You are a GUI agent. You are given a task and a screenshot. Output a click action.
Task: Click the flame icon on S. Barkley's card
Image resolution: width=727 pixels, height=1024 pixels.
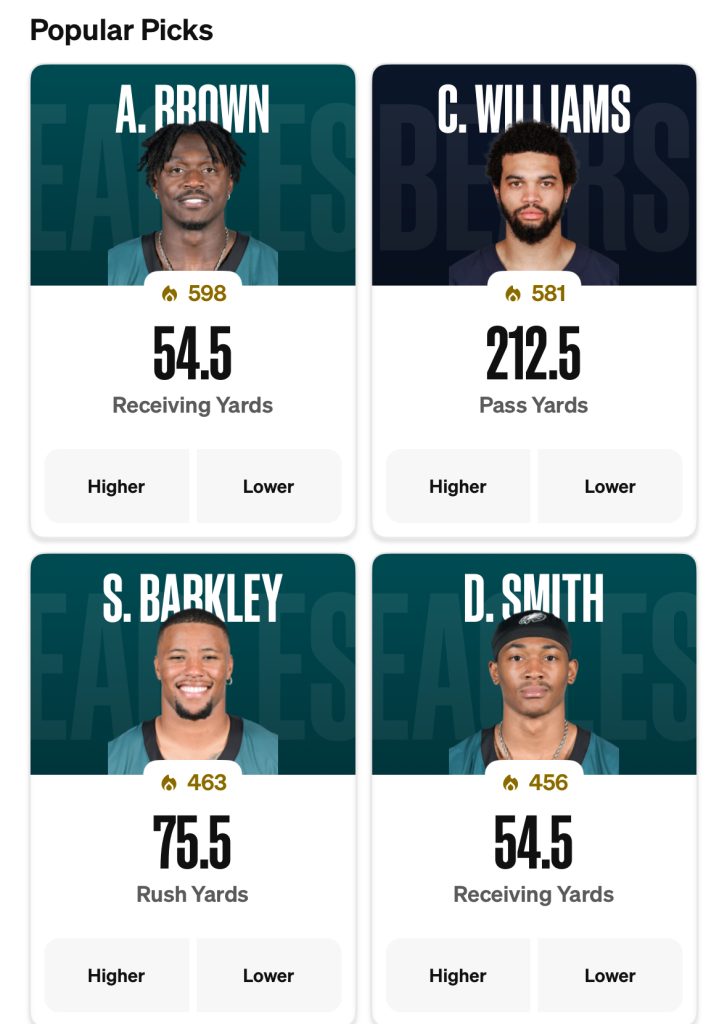[172, 784]
